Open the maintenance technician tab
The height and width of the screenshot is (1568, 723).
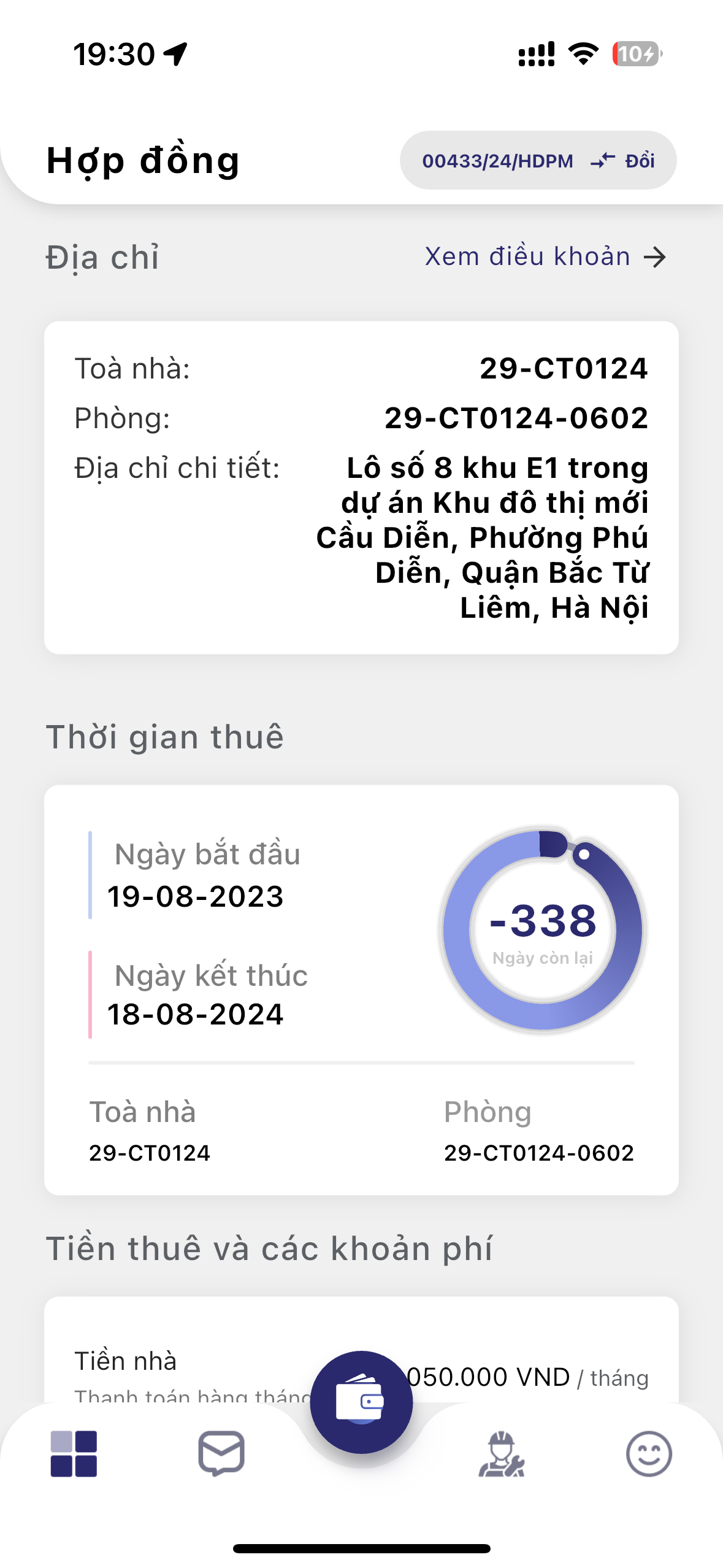(x=501, y=1454)
